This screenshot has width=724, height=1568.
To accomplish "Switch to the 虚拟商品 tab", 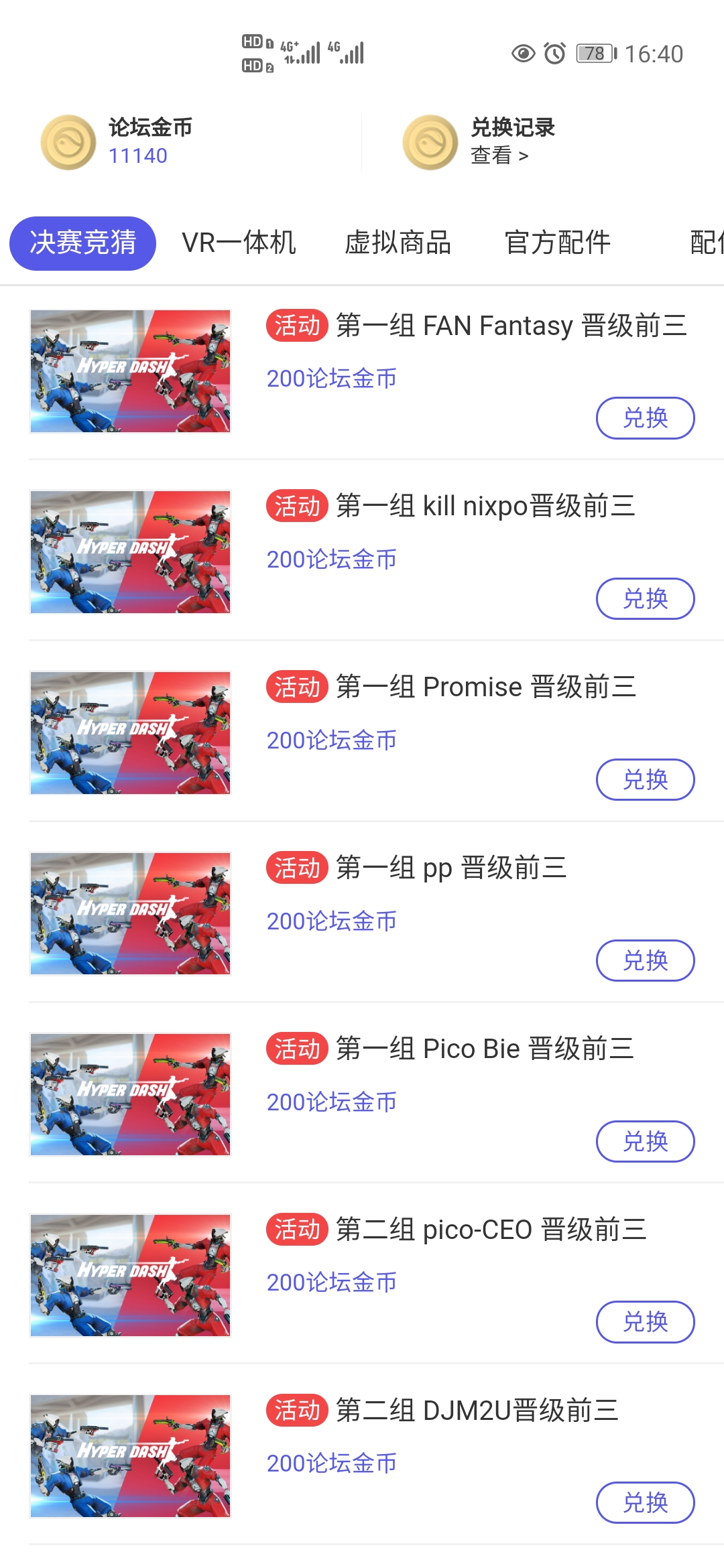I will 399,243.
